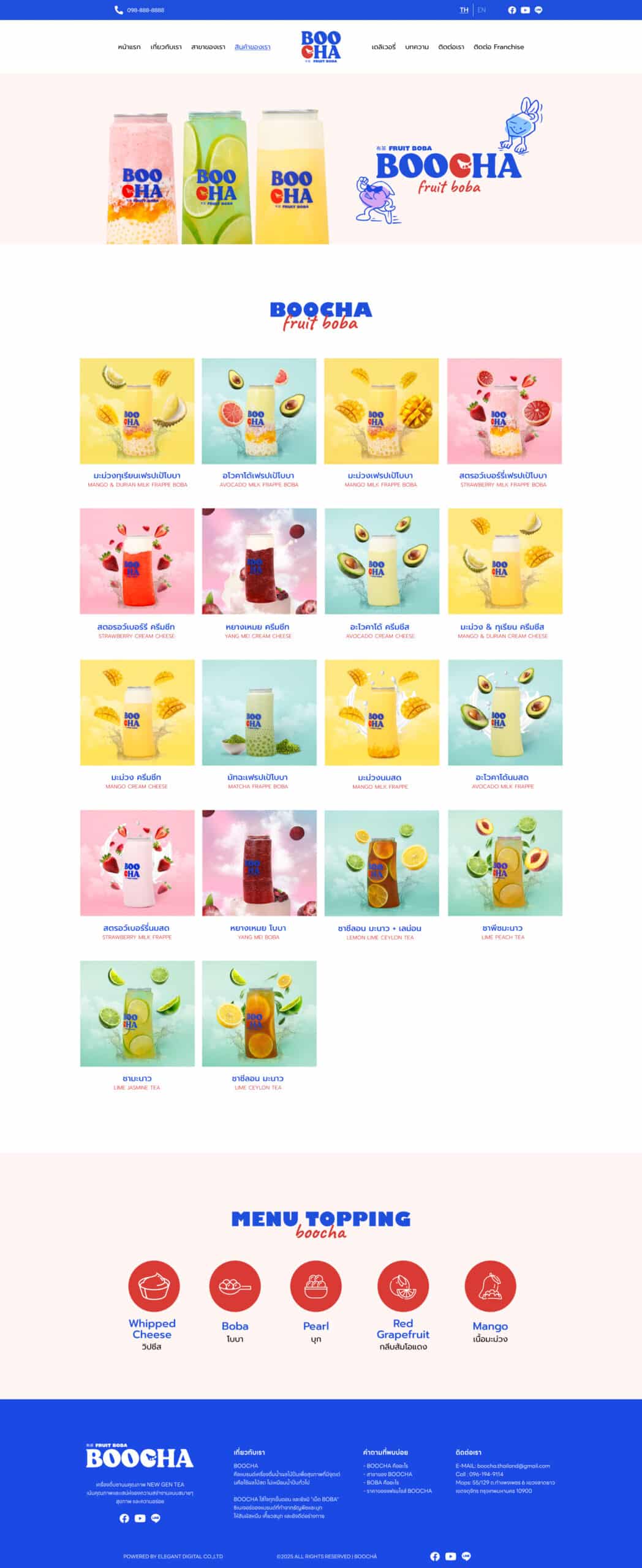
Task: Select the เดลิเวอรี่ delivery menu item
Action: pos(383,47)
